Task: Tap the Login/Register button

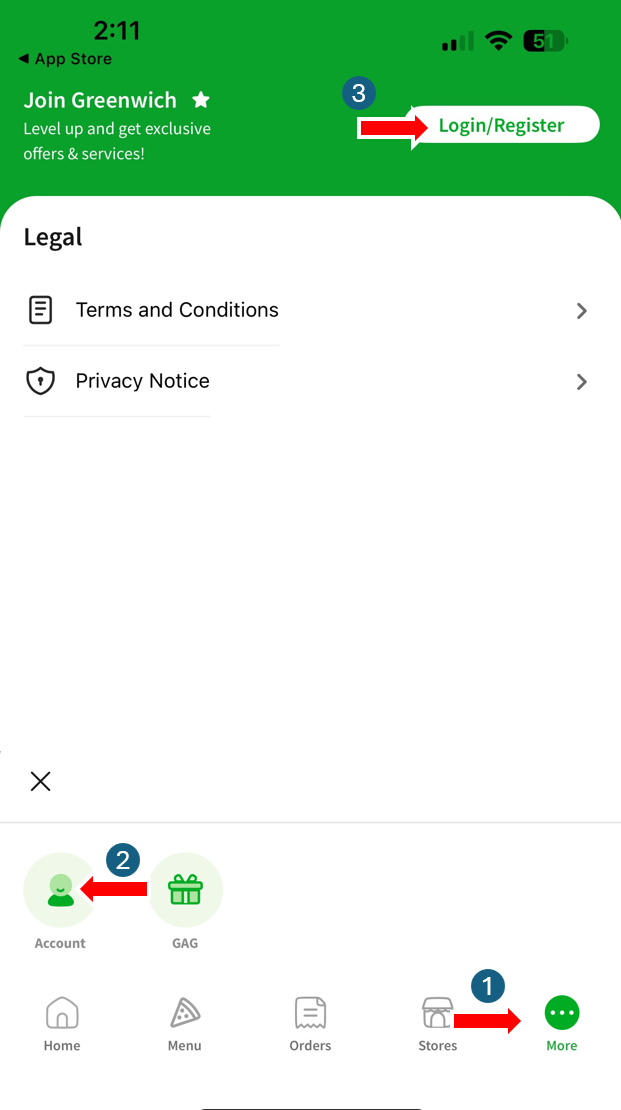Action: [x=502, y=125]
